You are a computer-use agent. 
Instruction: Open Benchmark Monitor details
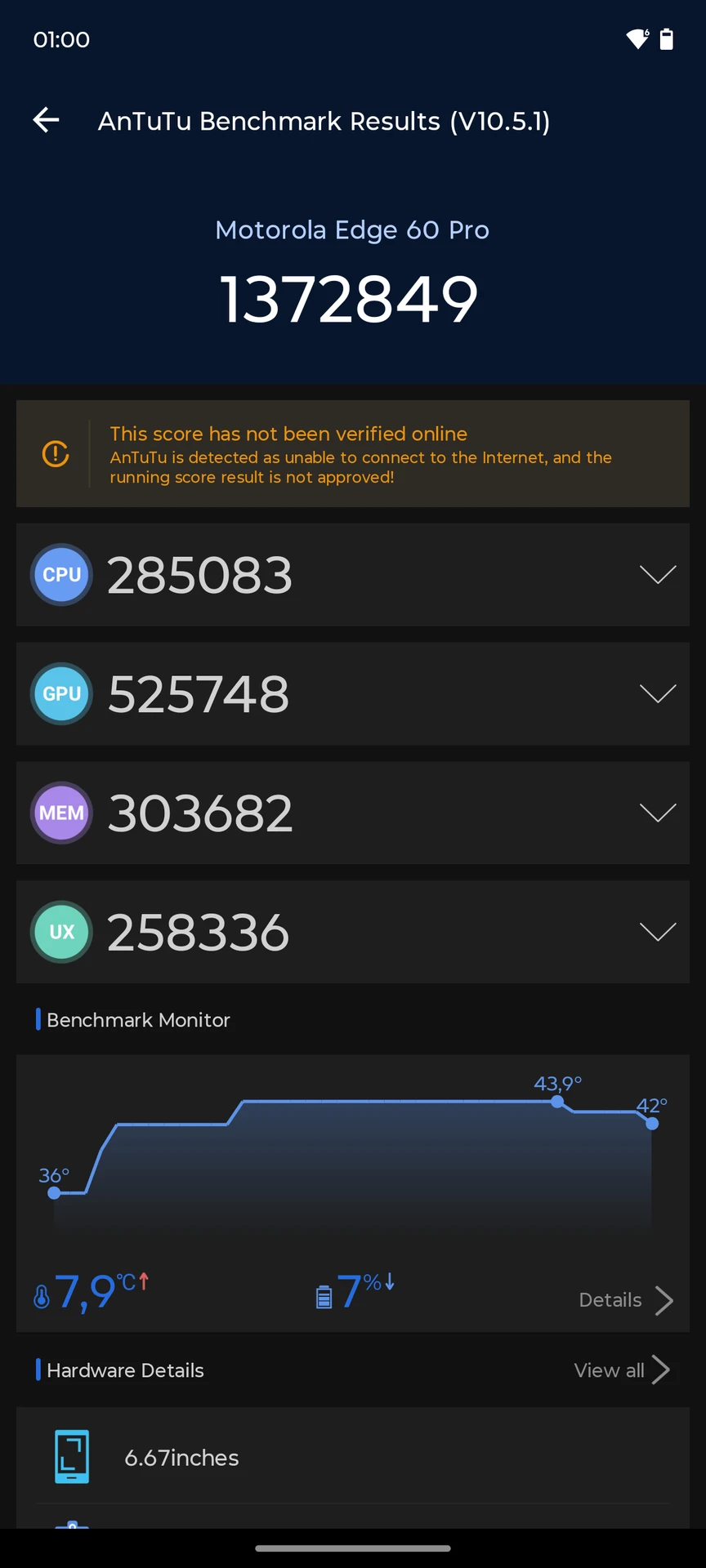[626, 1300]
